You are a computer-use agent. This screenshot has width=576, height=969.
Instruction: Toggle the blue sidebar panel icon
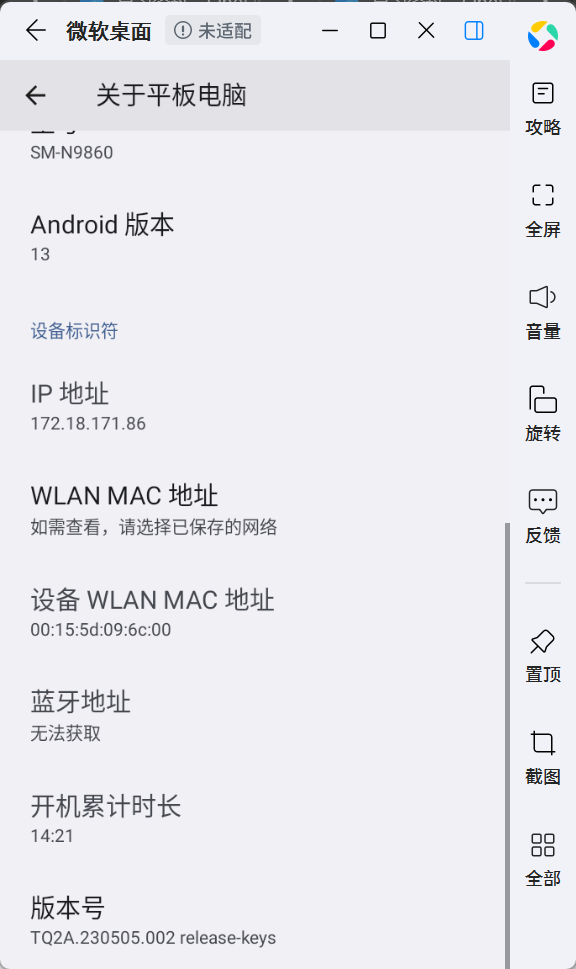(x=474, y=30)
